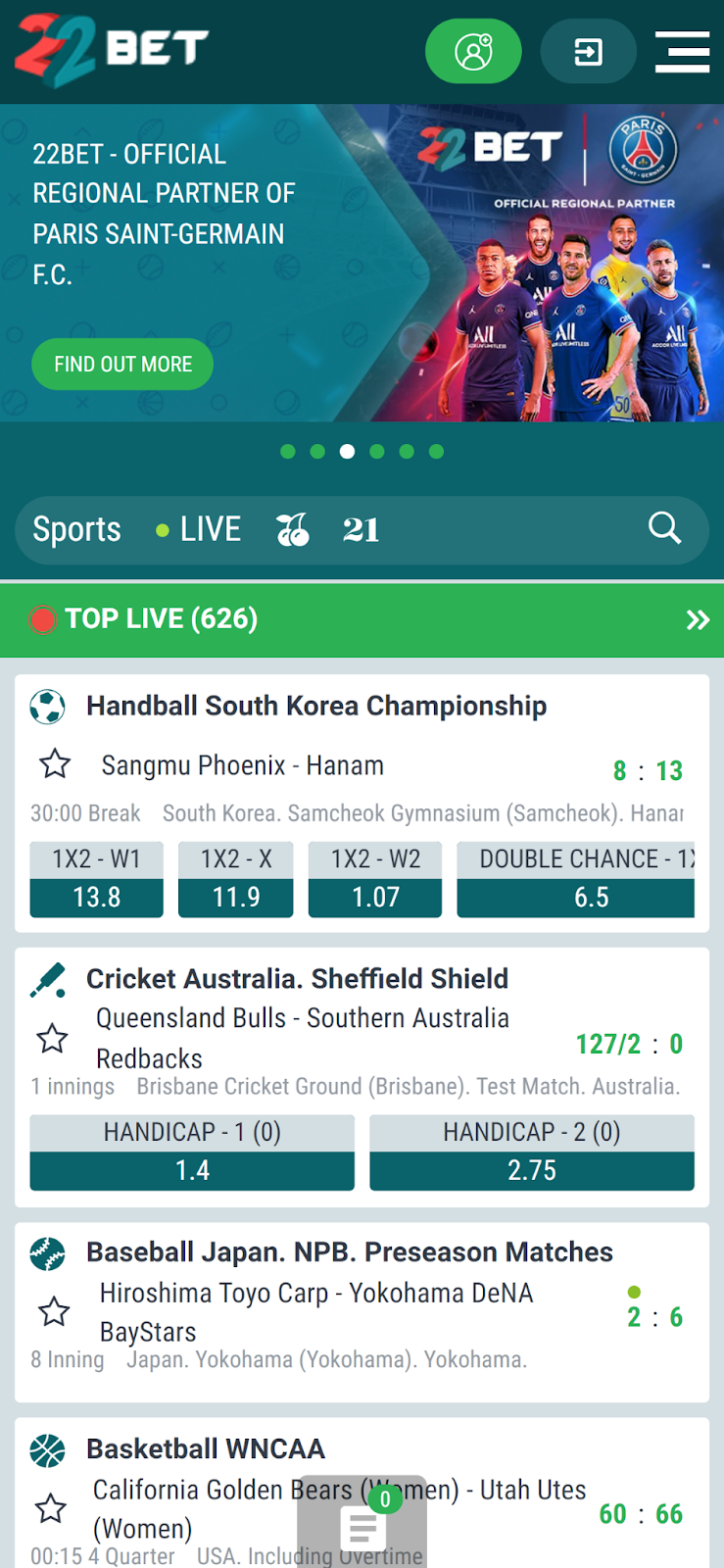Tap the log in icon
Viewport: 724px width, 1568px height.
[x=588, y=51]
